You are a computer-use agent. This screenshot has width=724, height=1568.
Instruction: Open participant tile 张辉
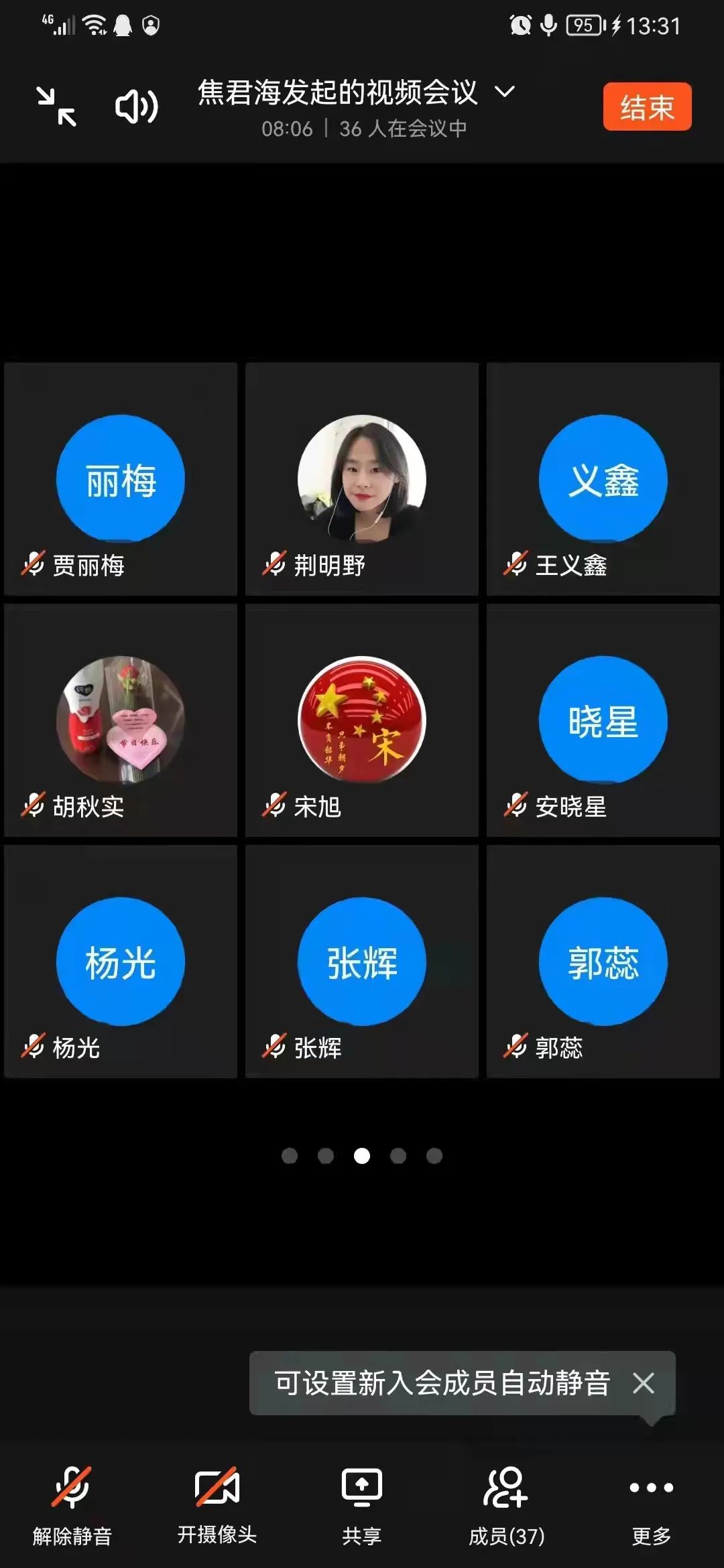click(x=362, y=962)
